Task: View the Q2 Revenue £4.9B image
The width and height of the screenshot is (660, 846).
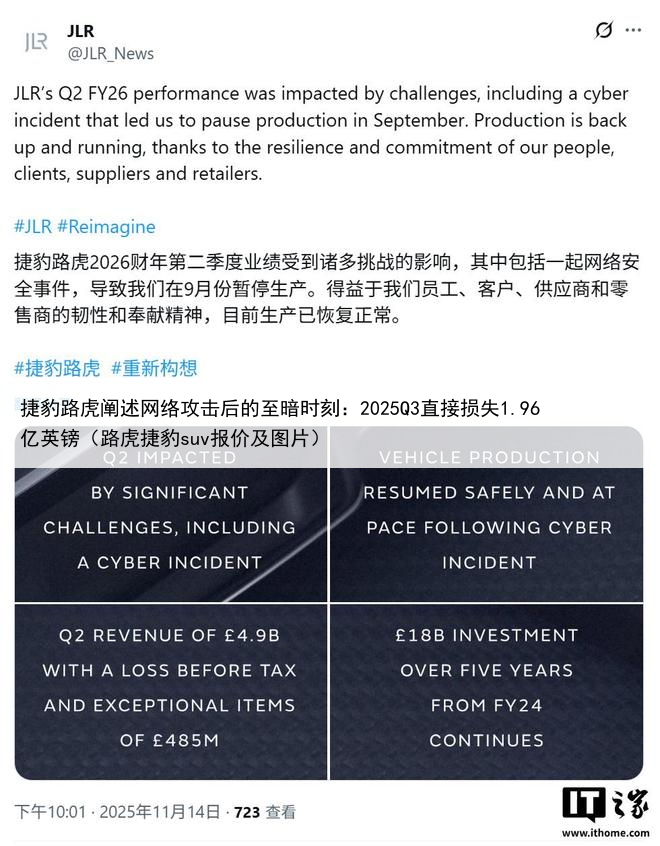Action: click(x=171, y=690)
